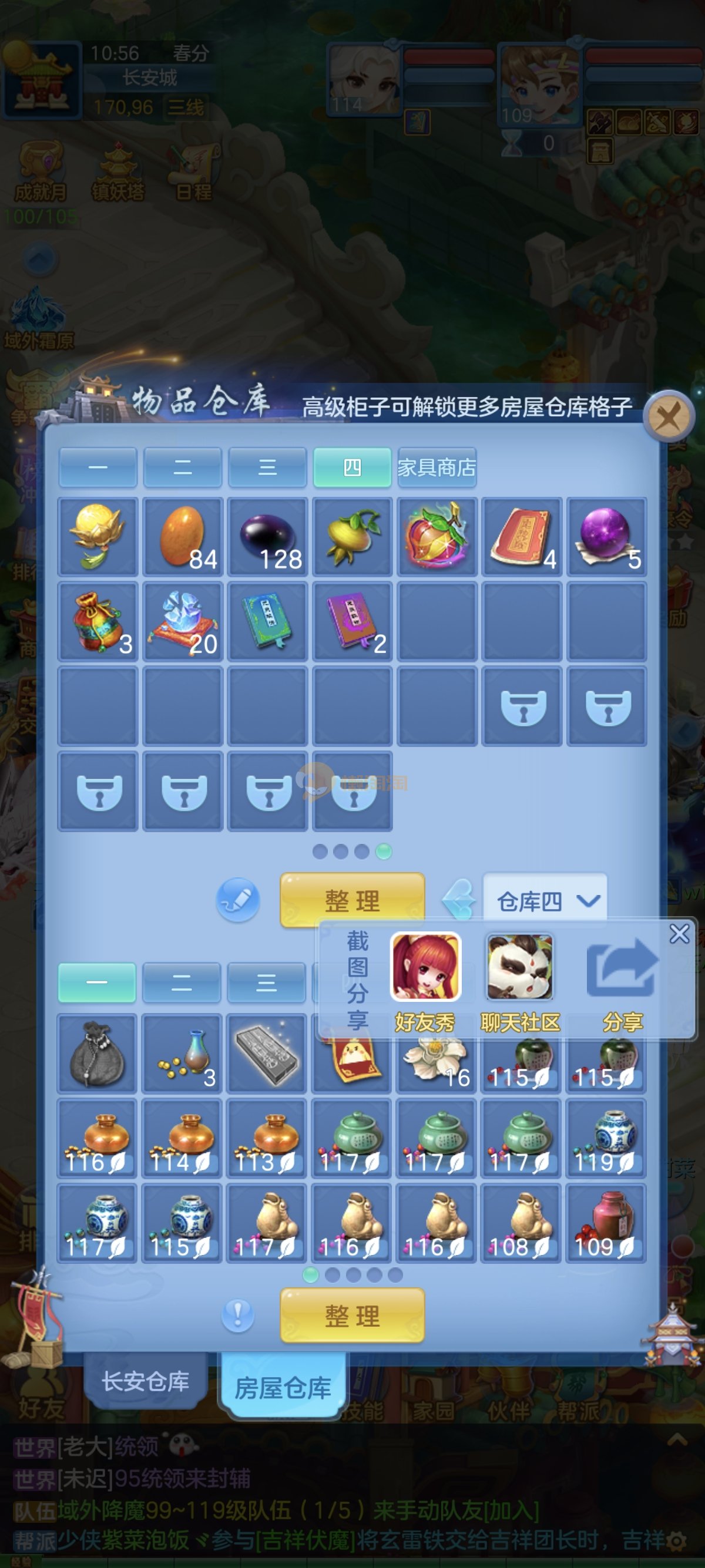705x1568 pixels.
Task: Select the crystal item with 20
Action: point(183,621)
